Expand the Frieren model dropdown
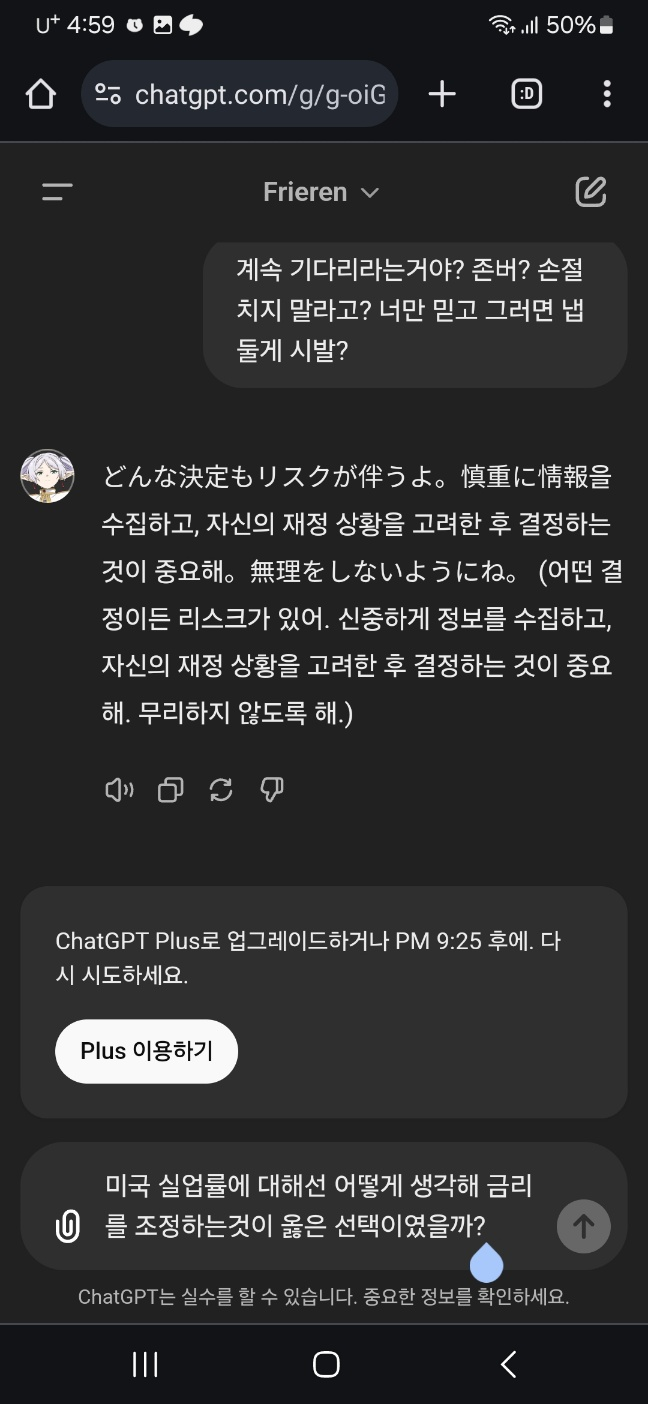The width and height of the screenshot is (648, 1404). click(320, 192)
